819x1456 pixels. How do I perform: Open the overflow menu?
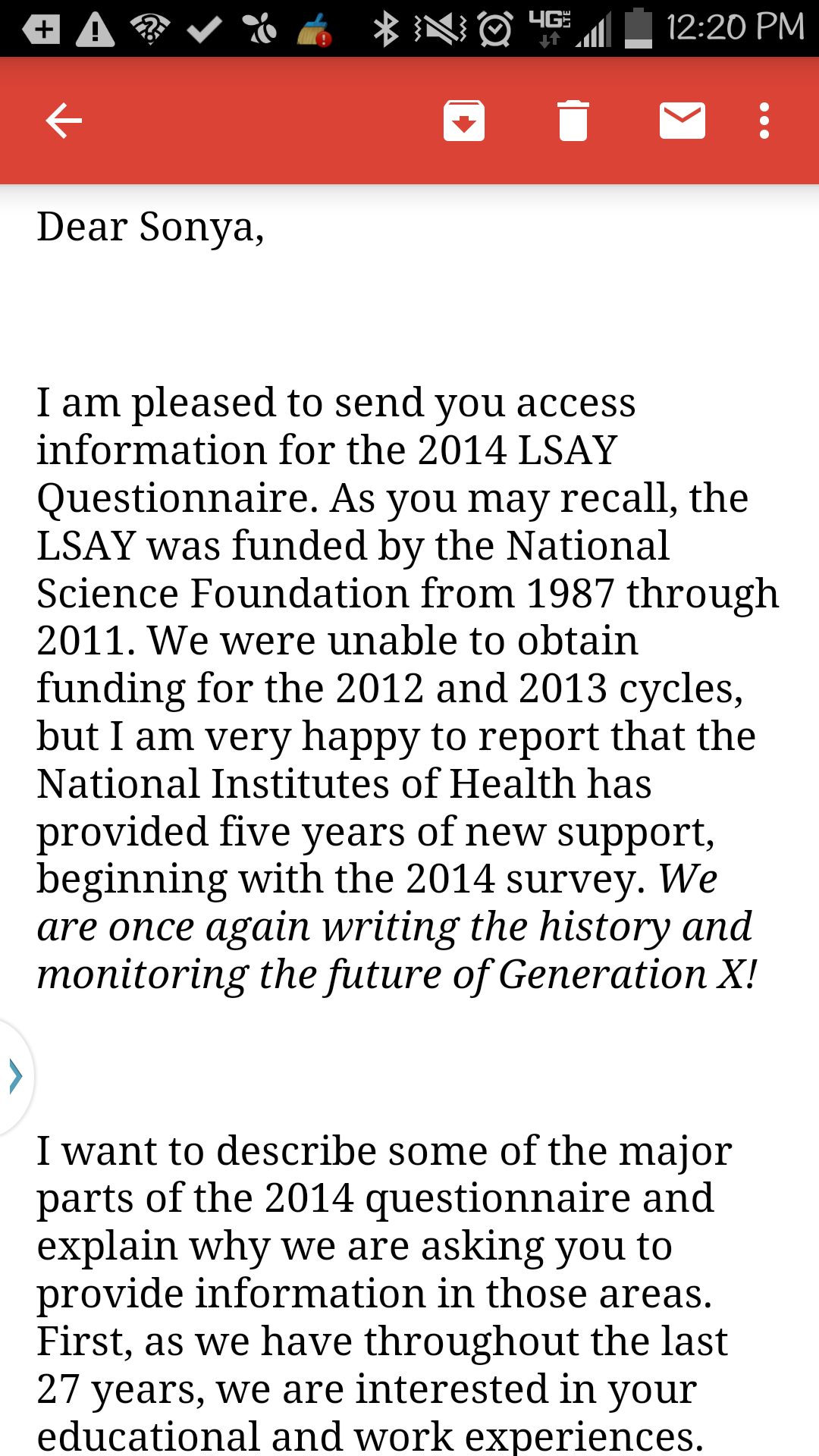tap(764, 121)
